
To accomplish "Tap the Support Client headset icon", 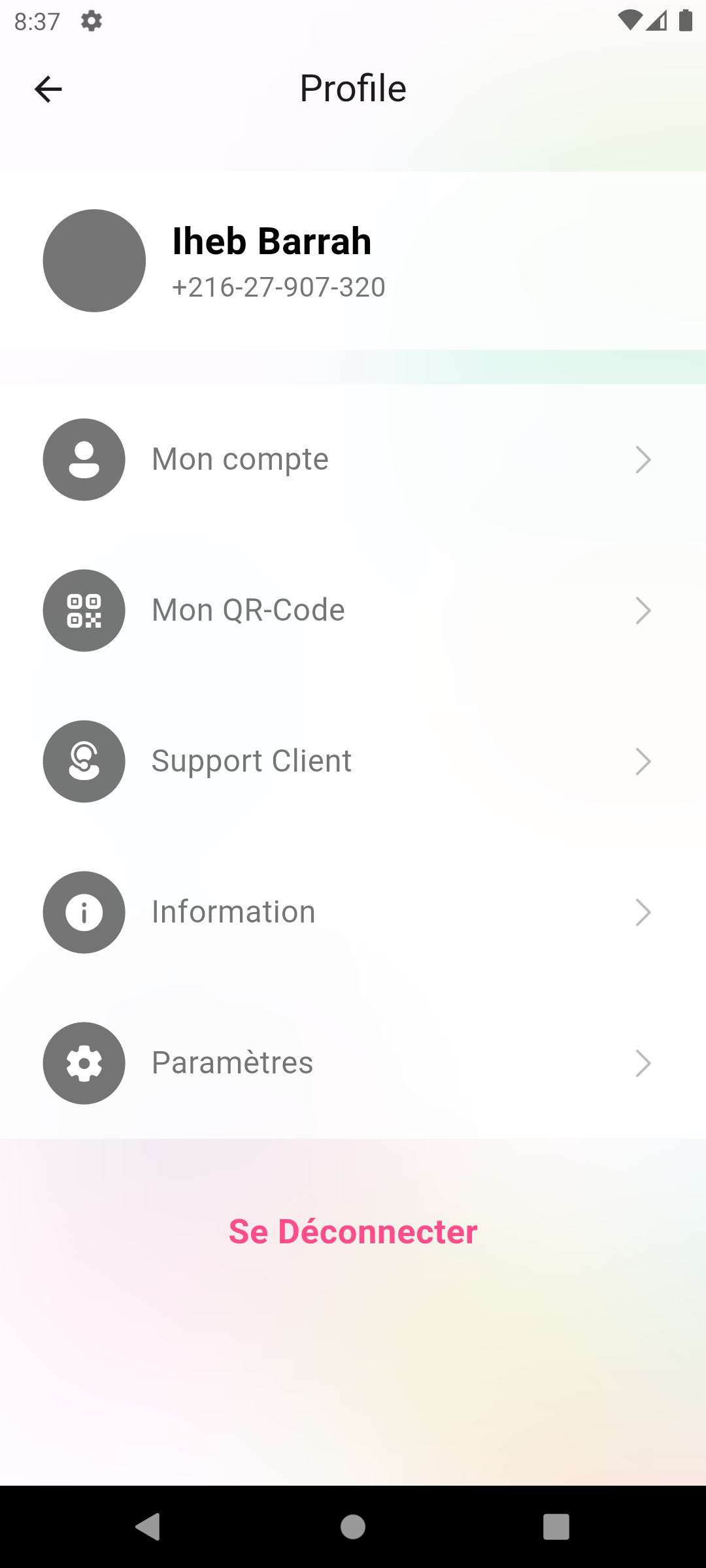I will click(x=84, y=761).
